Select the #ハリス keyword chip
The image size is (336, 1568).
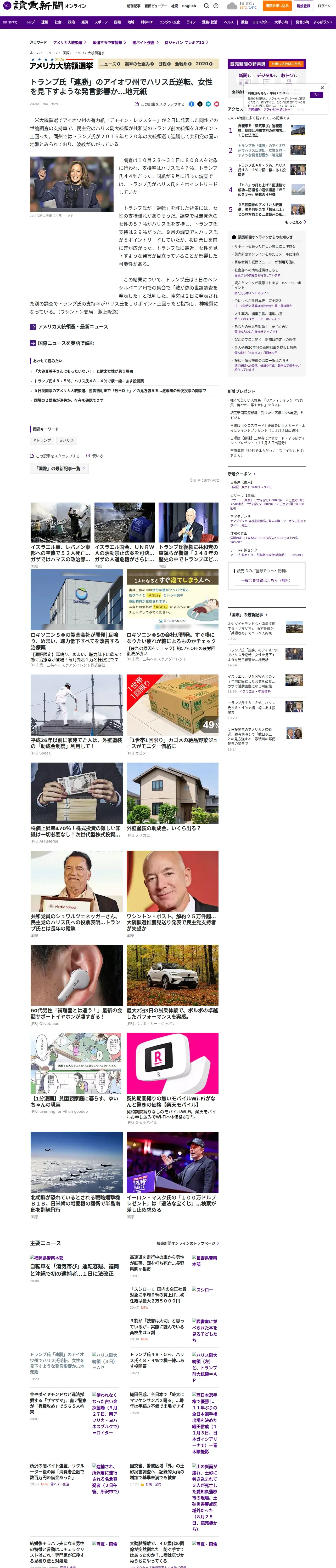pos(66,440)
